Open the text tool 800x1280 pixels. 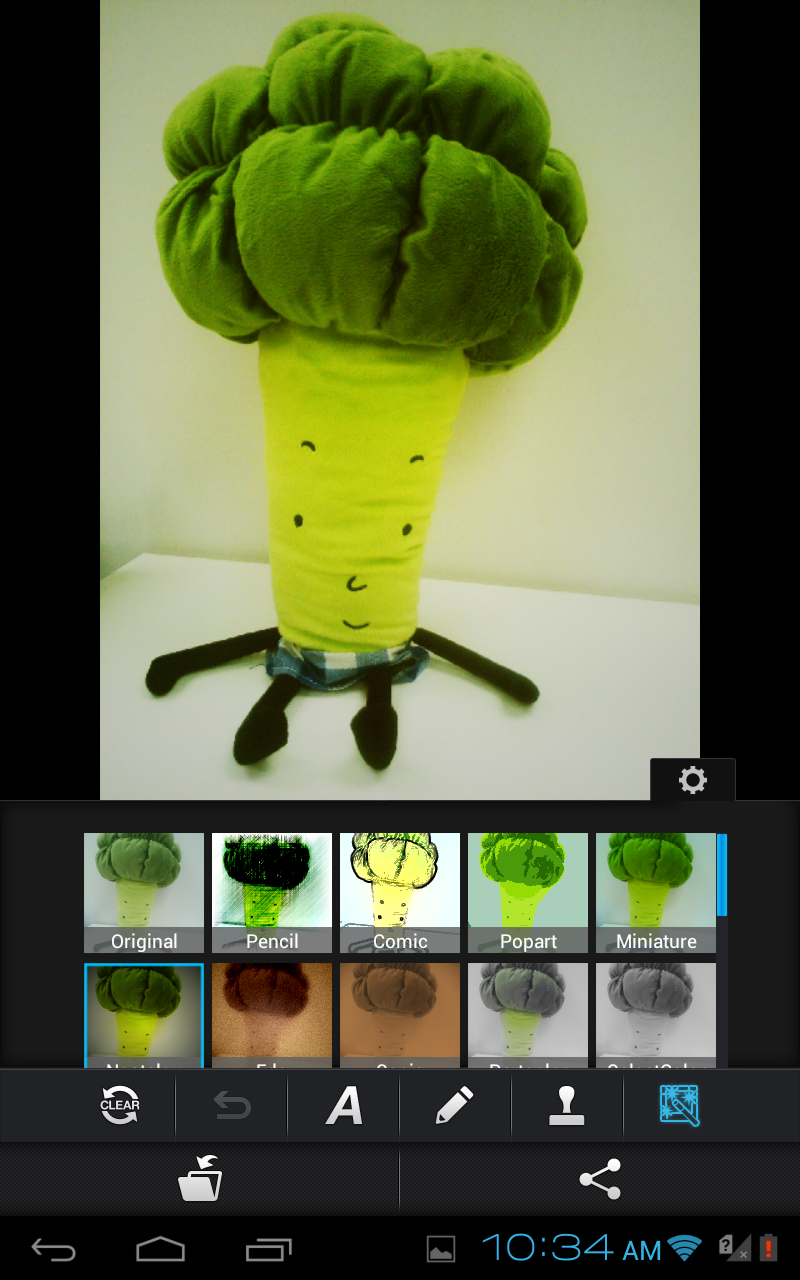click(345, 1106)
